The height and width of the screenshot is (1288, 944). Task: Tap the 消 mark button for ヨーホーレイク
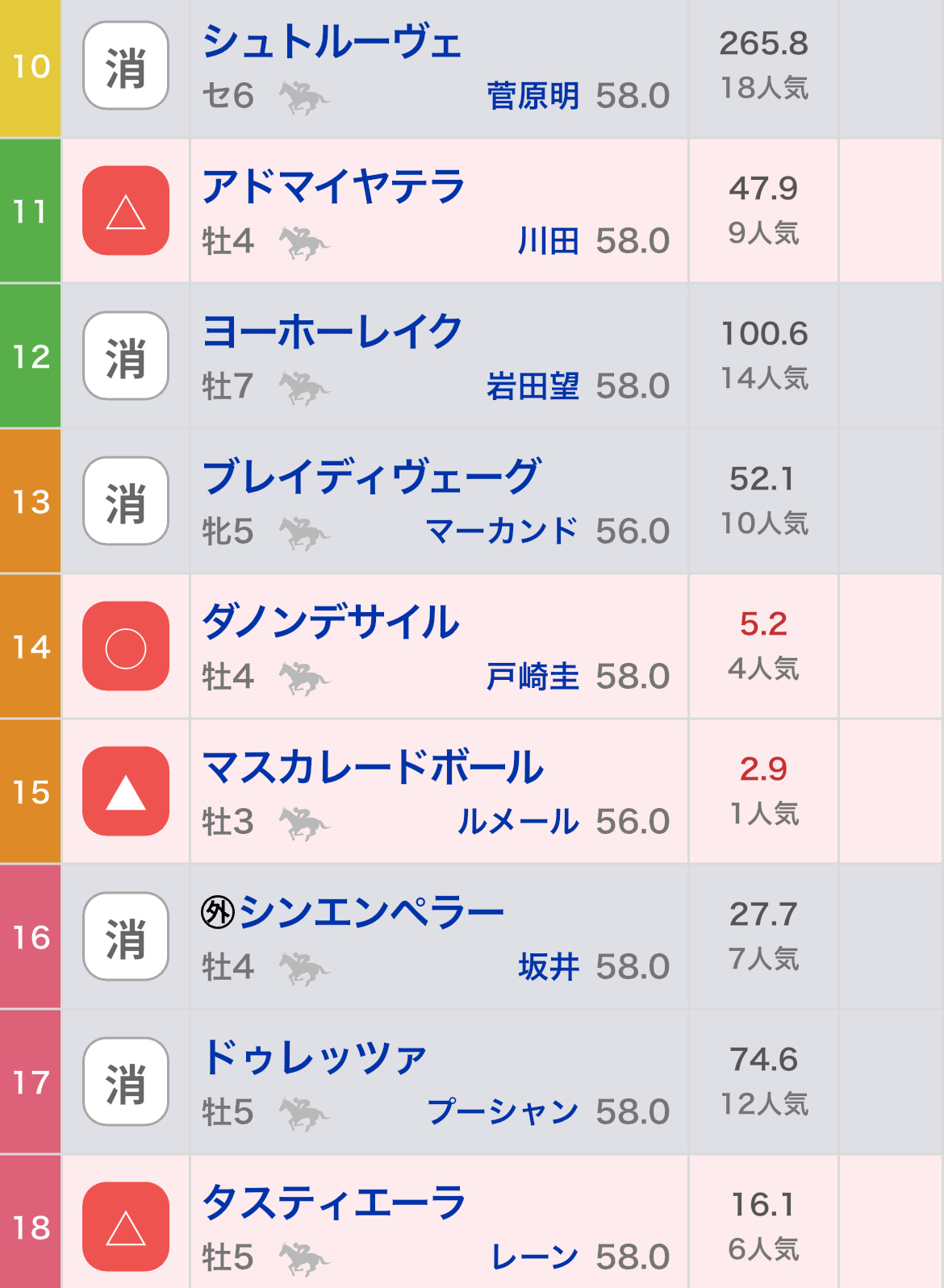pyautogui.click(x=126, y=356)
